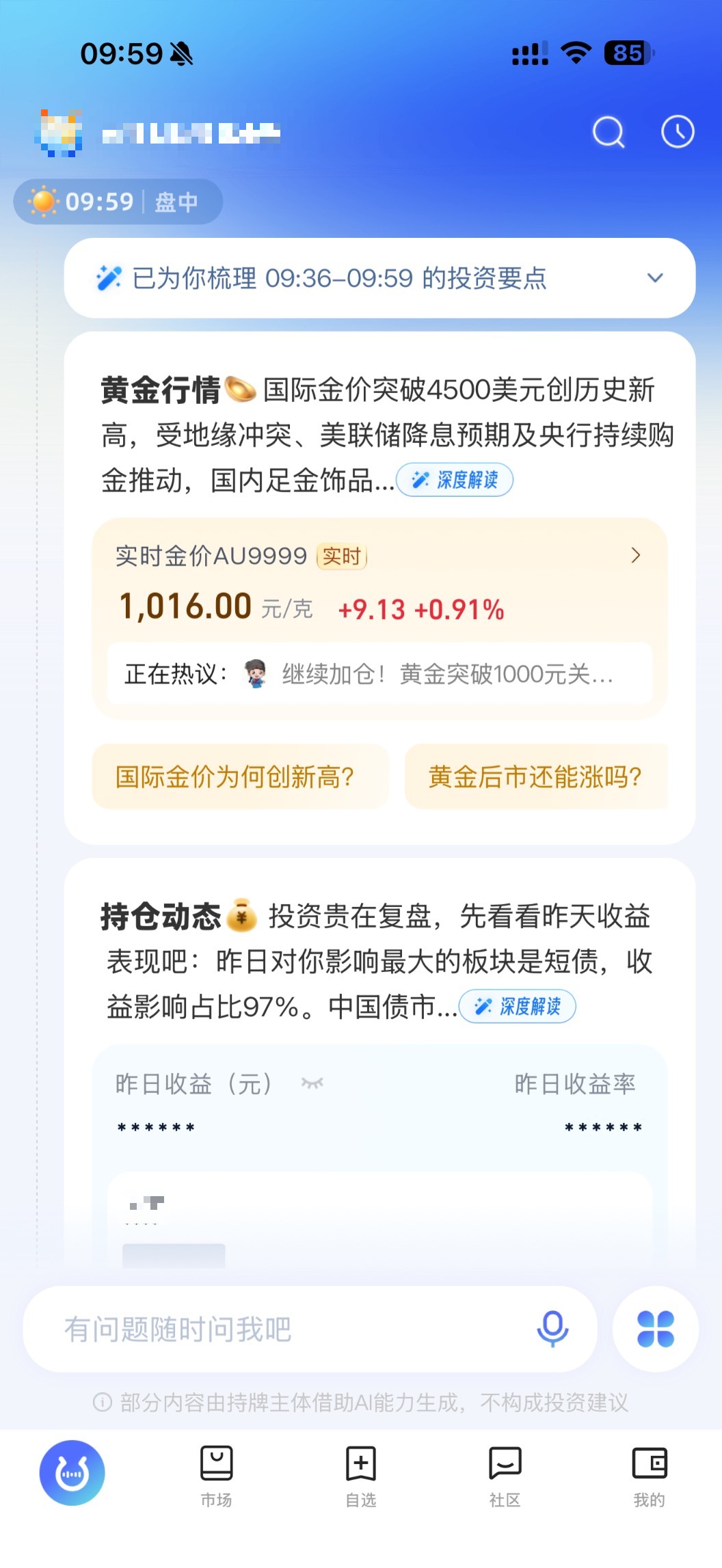The height and width of the screenshot is (1568, 722).
Task: Ask 国际金价为何创新高?
Action: tap(240, 777)
